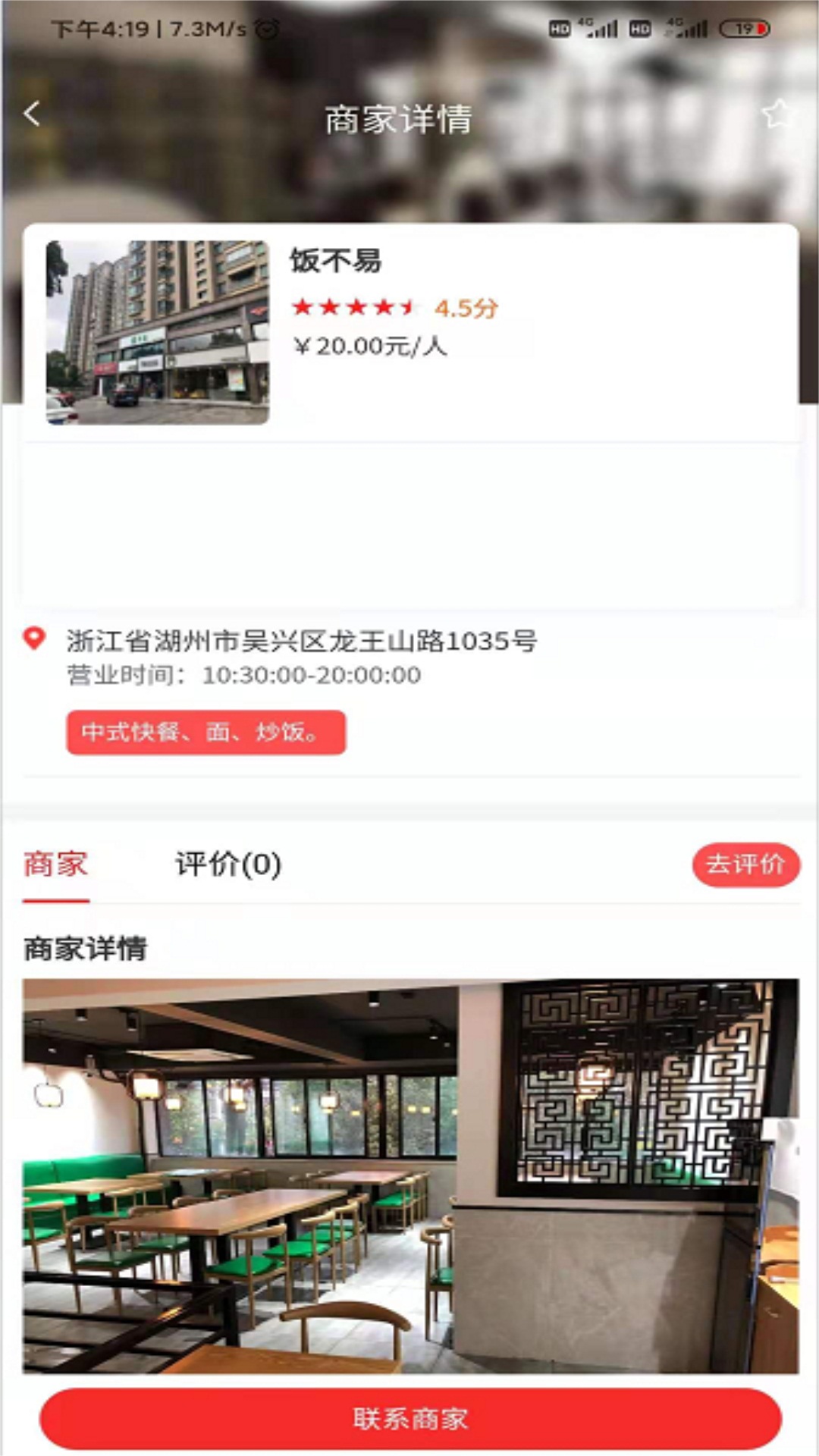Tap the alarm clock icon in status bar

266,28
